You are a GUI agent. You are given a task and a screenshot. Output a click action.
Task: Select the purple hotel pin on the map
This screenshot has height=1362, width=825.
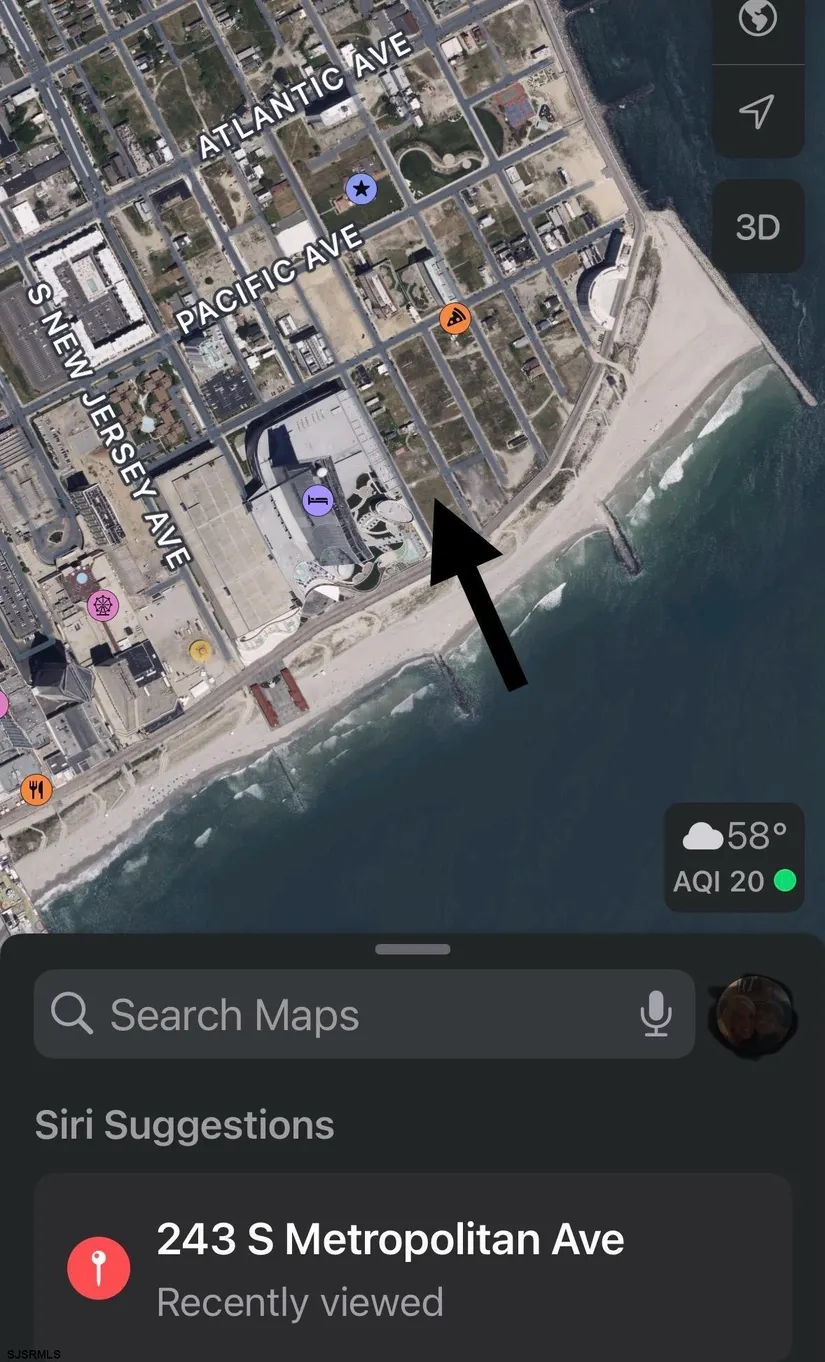[x=318, y=499]
